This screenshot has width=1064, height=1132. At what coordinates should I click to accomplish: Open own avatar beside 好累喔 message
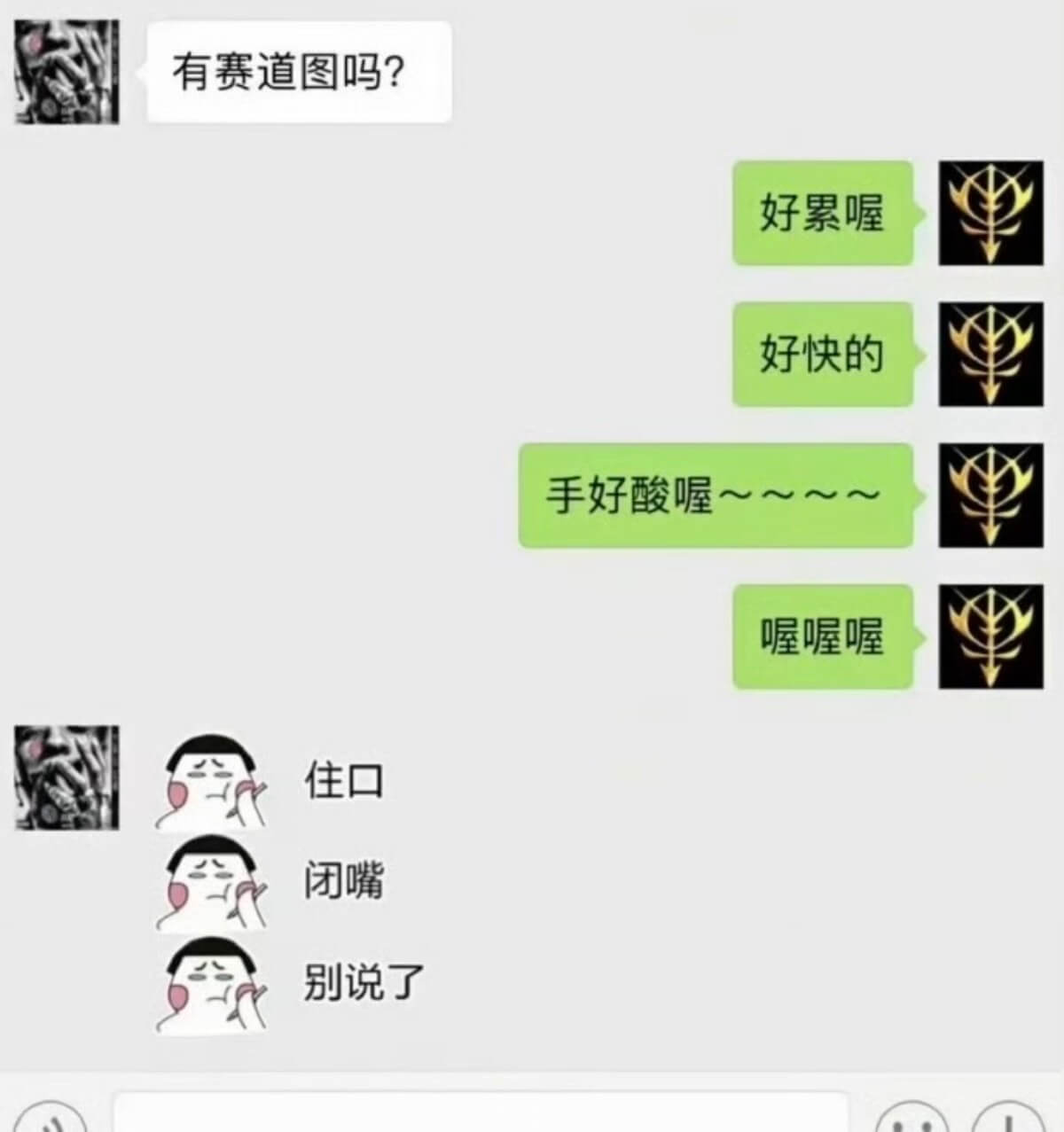990,213
